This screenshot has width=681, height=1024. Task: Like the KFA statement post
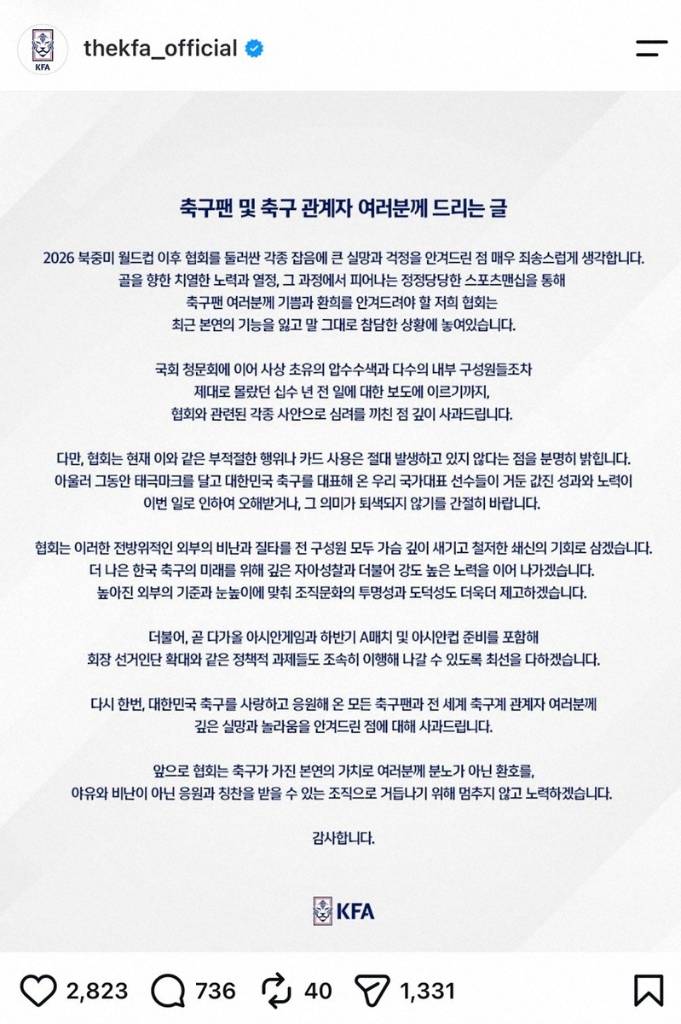[38, 990]
